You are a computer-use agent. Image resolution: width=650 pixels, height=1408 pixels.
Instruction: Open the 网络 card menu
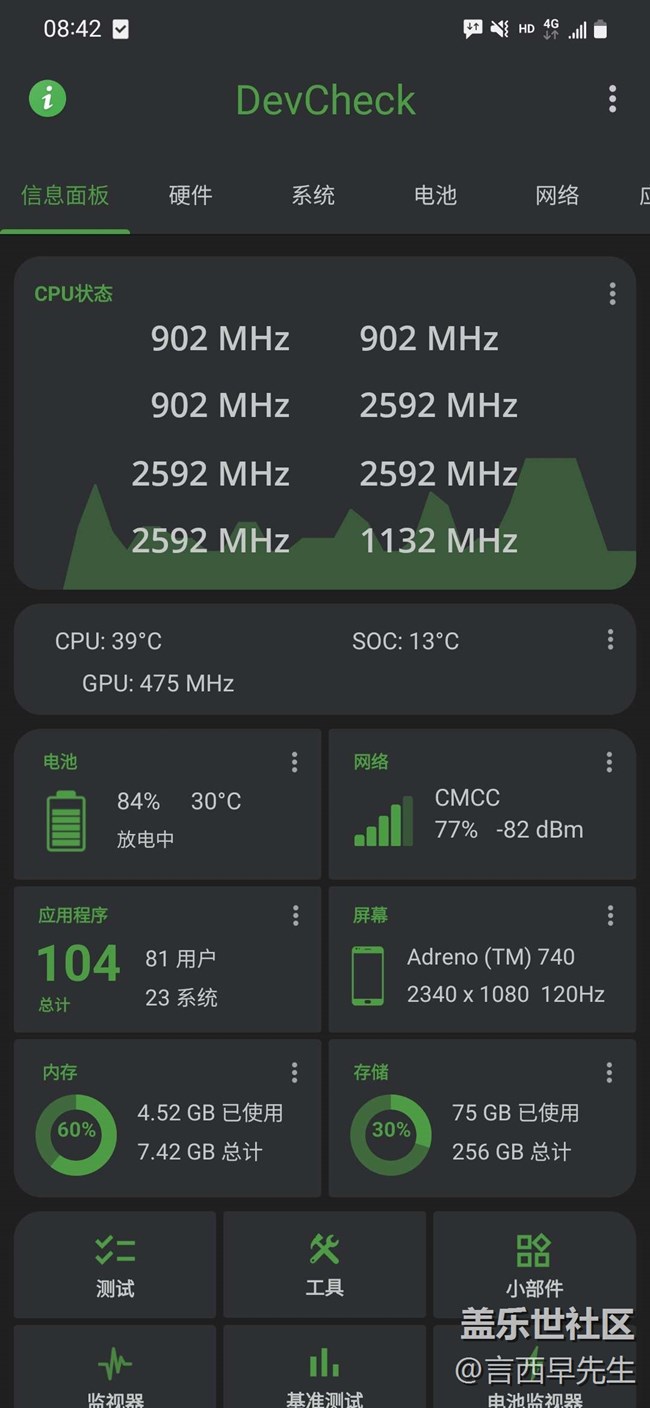pyautogui.click(x=609, y=762)
